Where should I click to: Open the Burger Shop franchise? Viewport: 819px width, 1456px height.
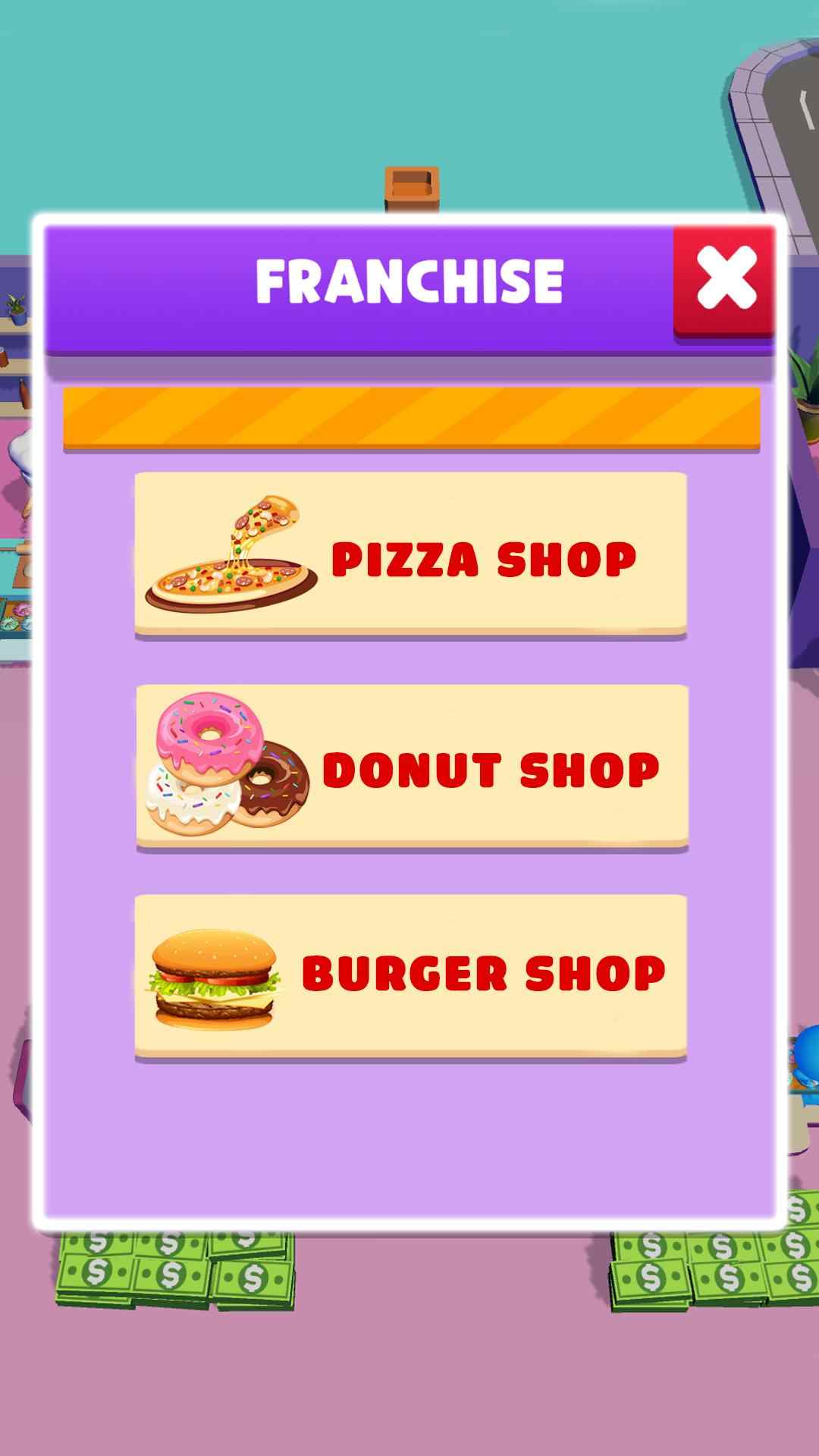[x=410, y=974]
